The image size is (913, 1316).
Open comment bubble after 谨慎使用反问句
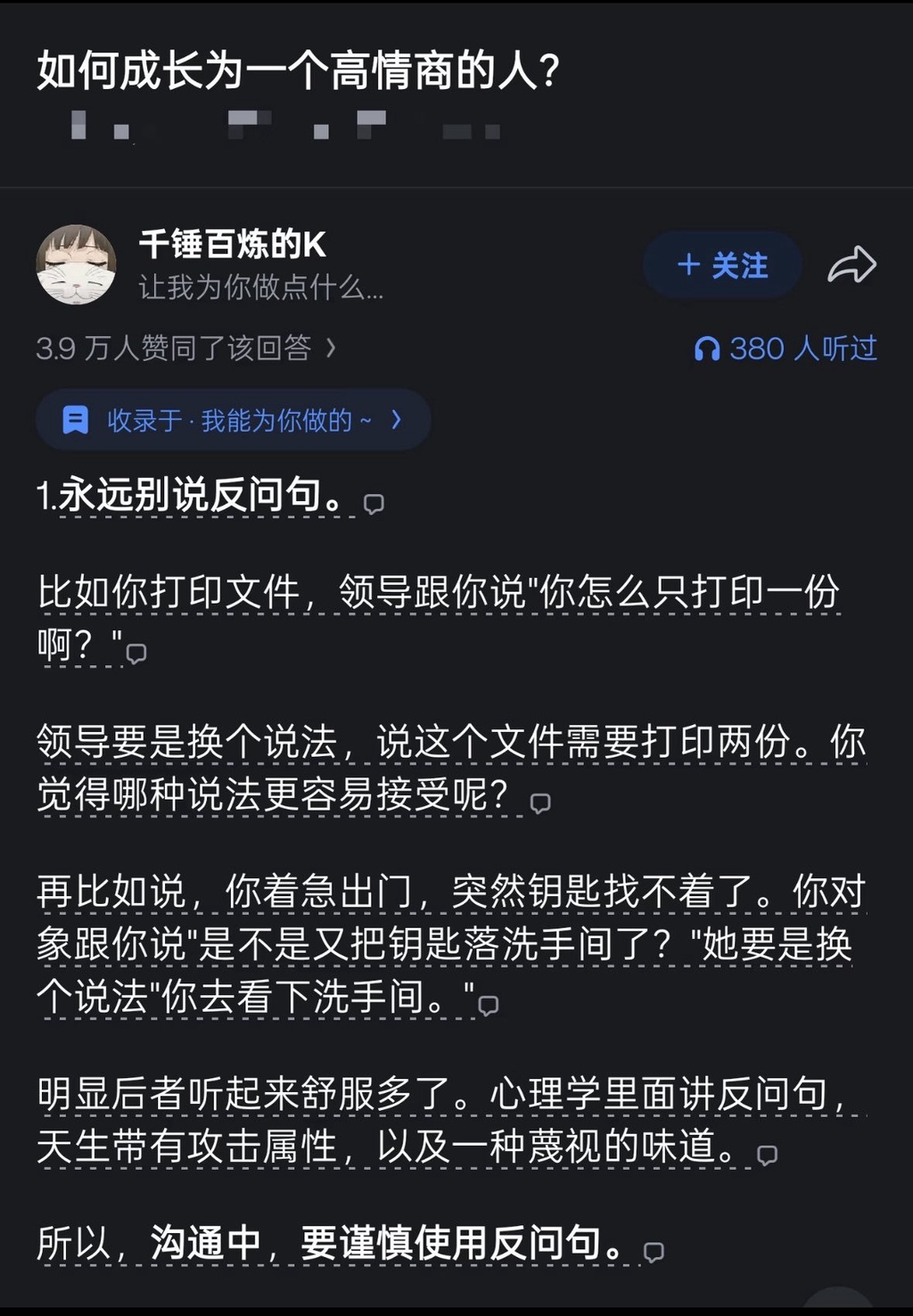tap(654, 1252)
